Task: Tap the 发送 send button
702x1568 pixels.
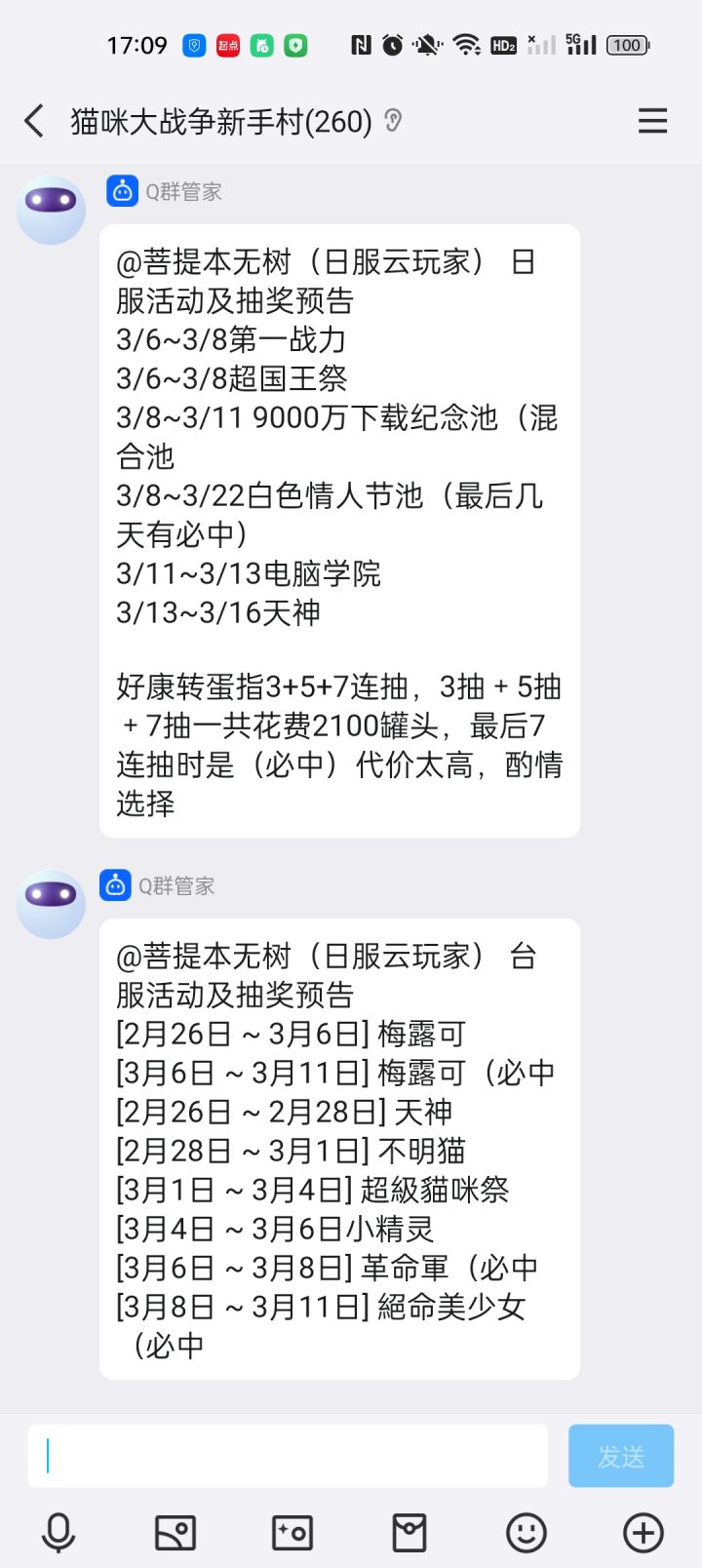Action: click(621, 1456)
